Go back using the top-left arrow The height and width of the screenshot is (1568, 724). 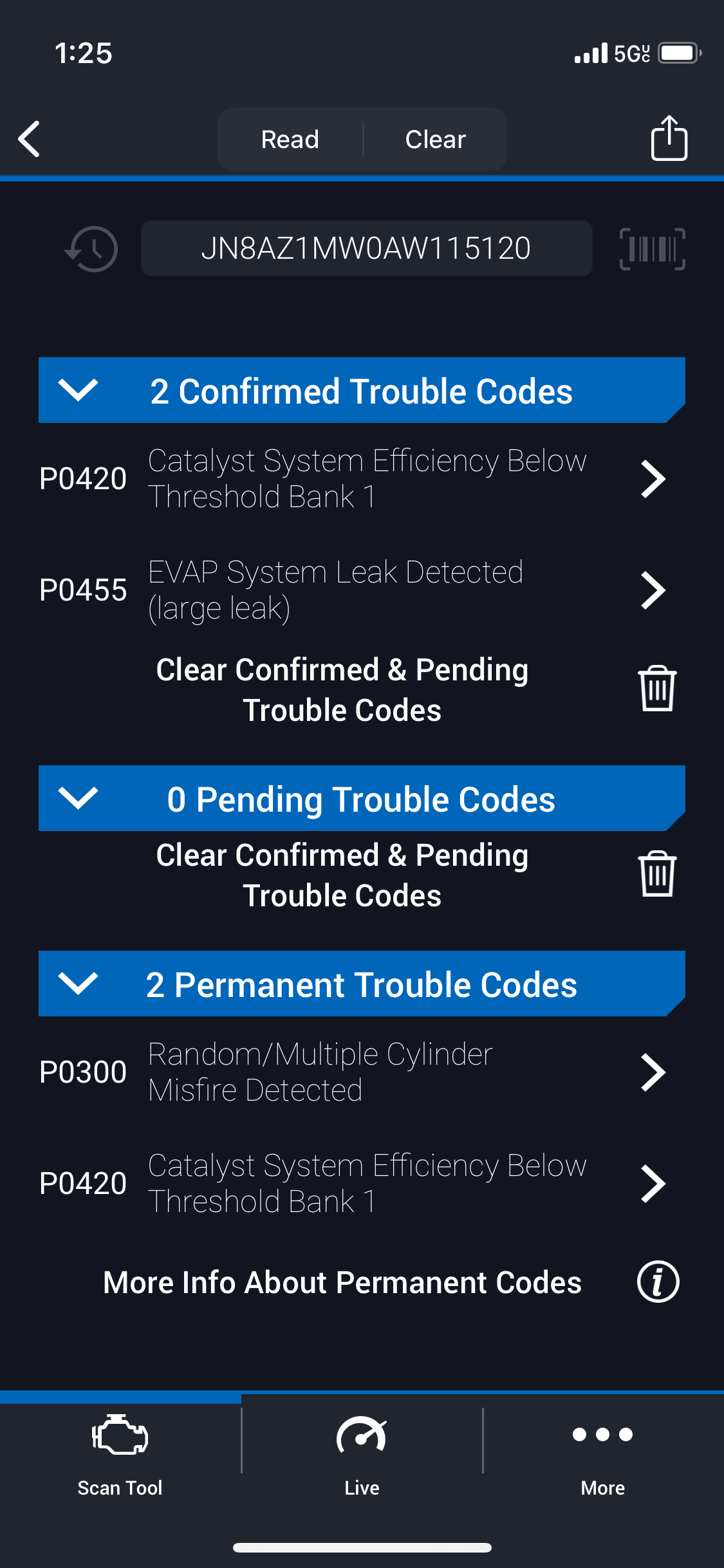(x=30, y=139)
